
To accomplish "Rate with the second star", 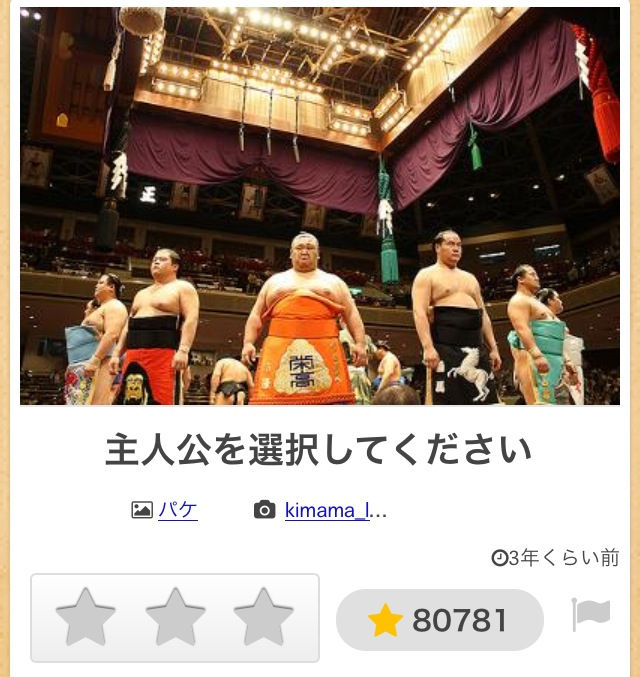I will (x=175, y=617).
